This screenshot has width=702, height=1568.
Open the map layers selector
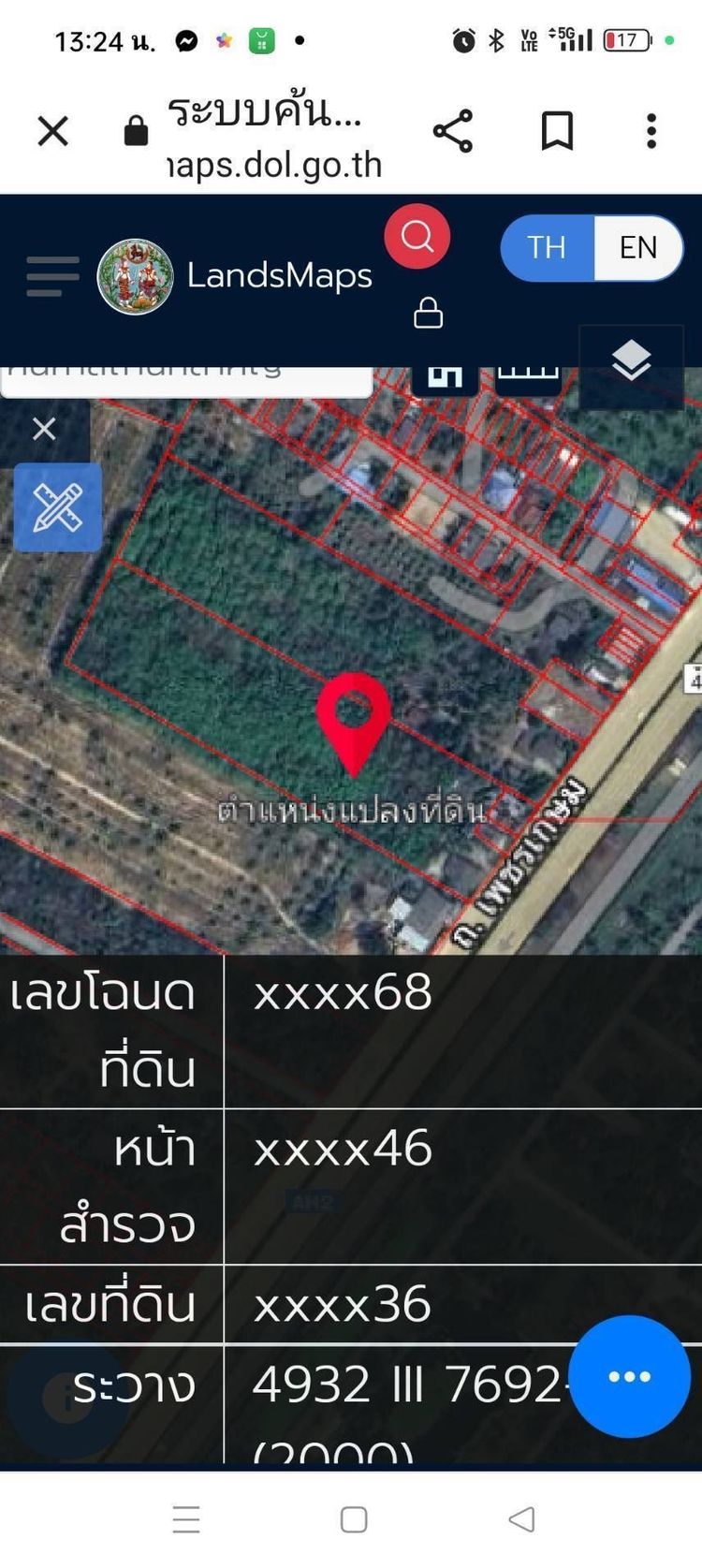(632, 360)
